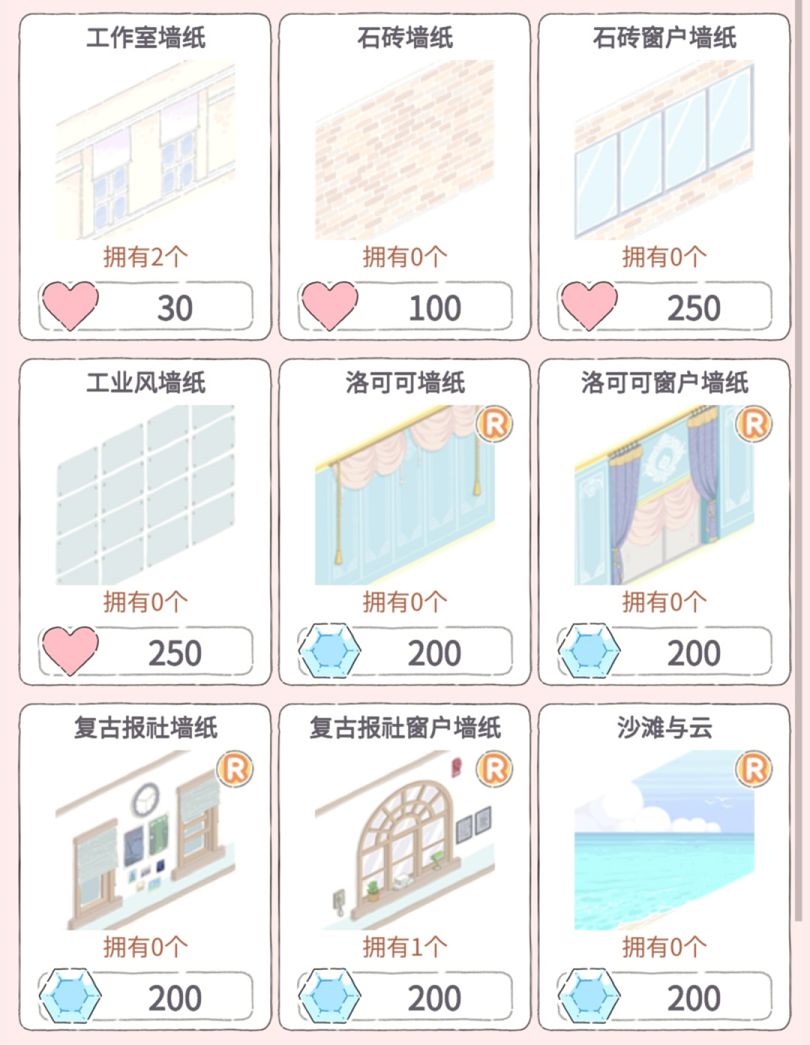Purchase 复古报社窗户墙纸 for 200 gems

click(405, 997)
